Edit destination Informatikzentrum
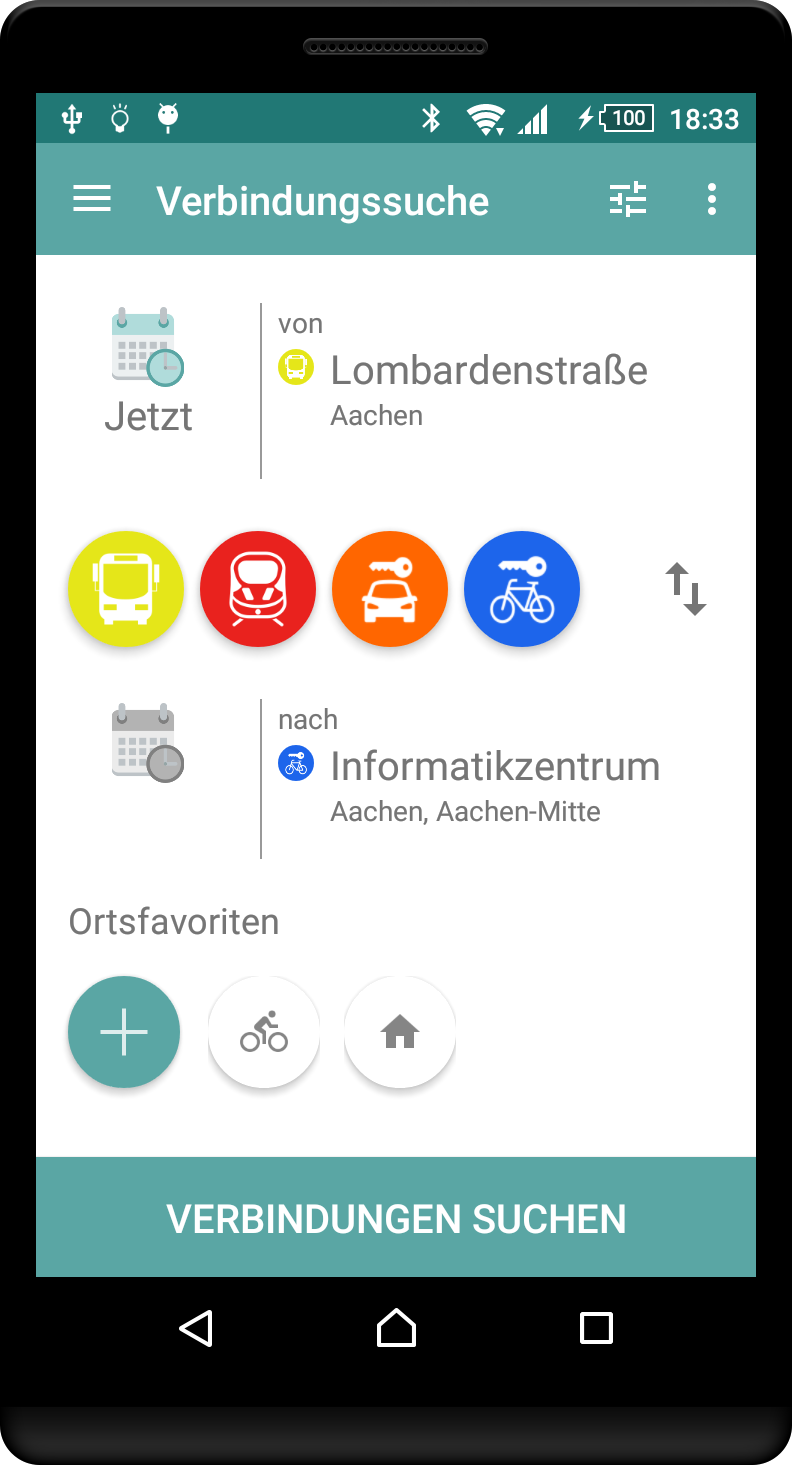The height and width of the screenshot is (1465, 792). point(494,767)
